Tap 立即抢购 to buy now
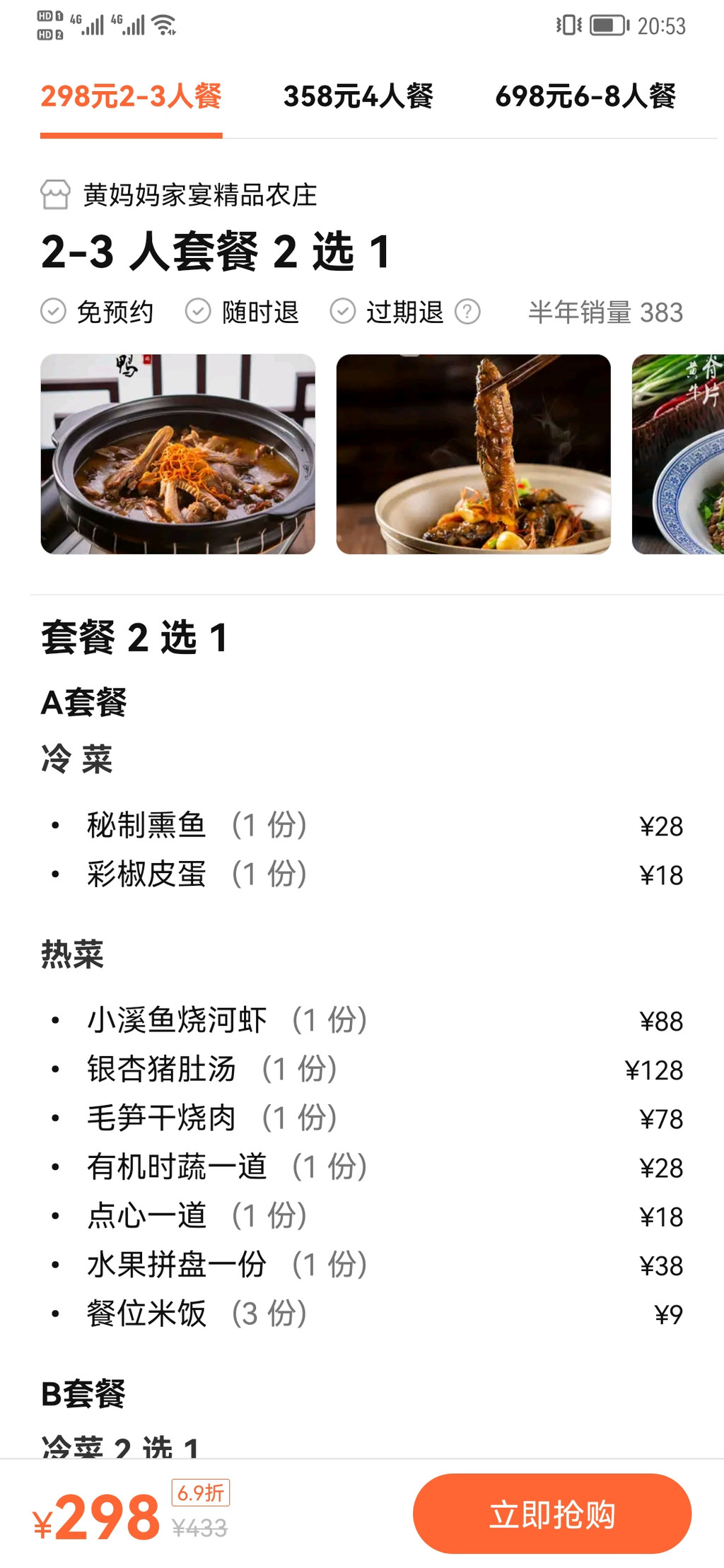Viewport: 724px width, 1568px height. coord(551,1514)
